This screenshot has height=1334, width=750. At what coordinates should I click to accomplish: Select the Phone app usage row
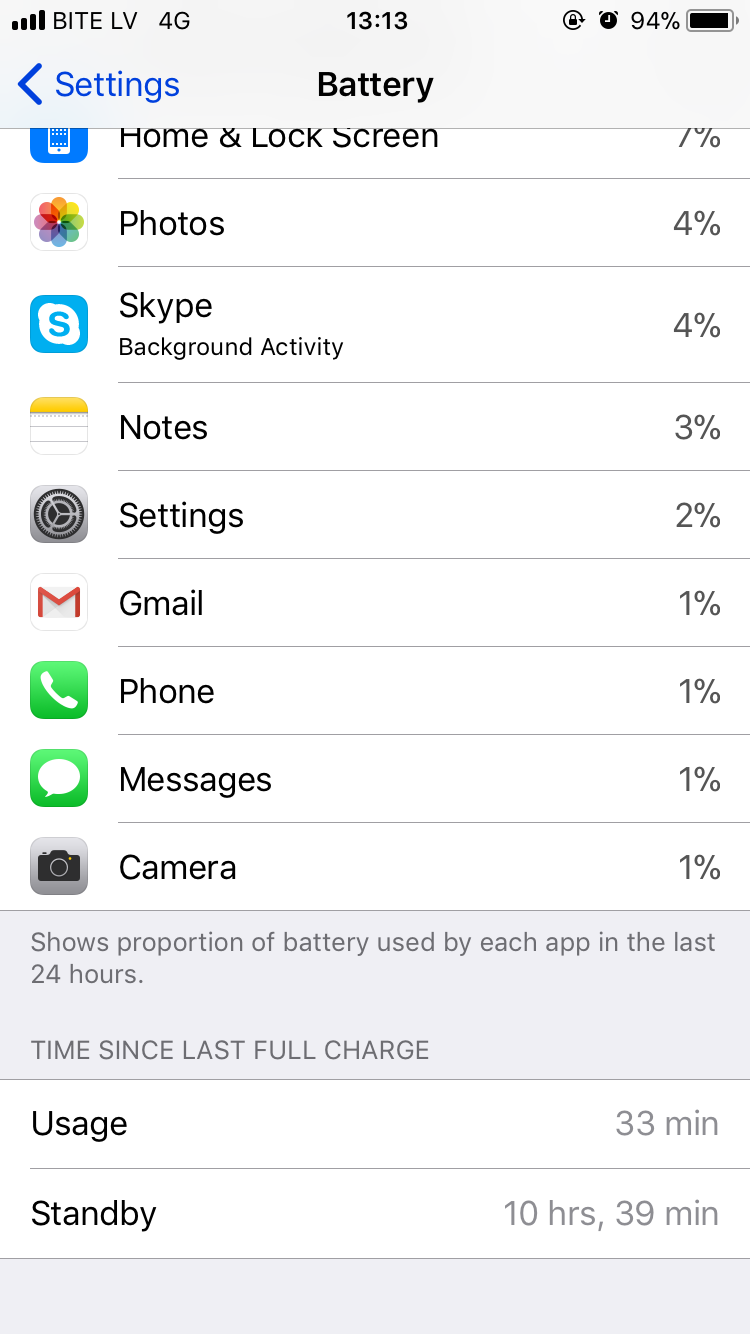pyautogui.click(x=375, y=691)
